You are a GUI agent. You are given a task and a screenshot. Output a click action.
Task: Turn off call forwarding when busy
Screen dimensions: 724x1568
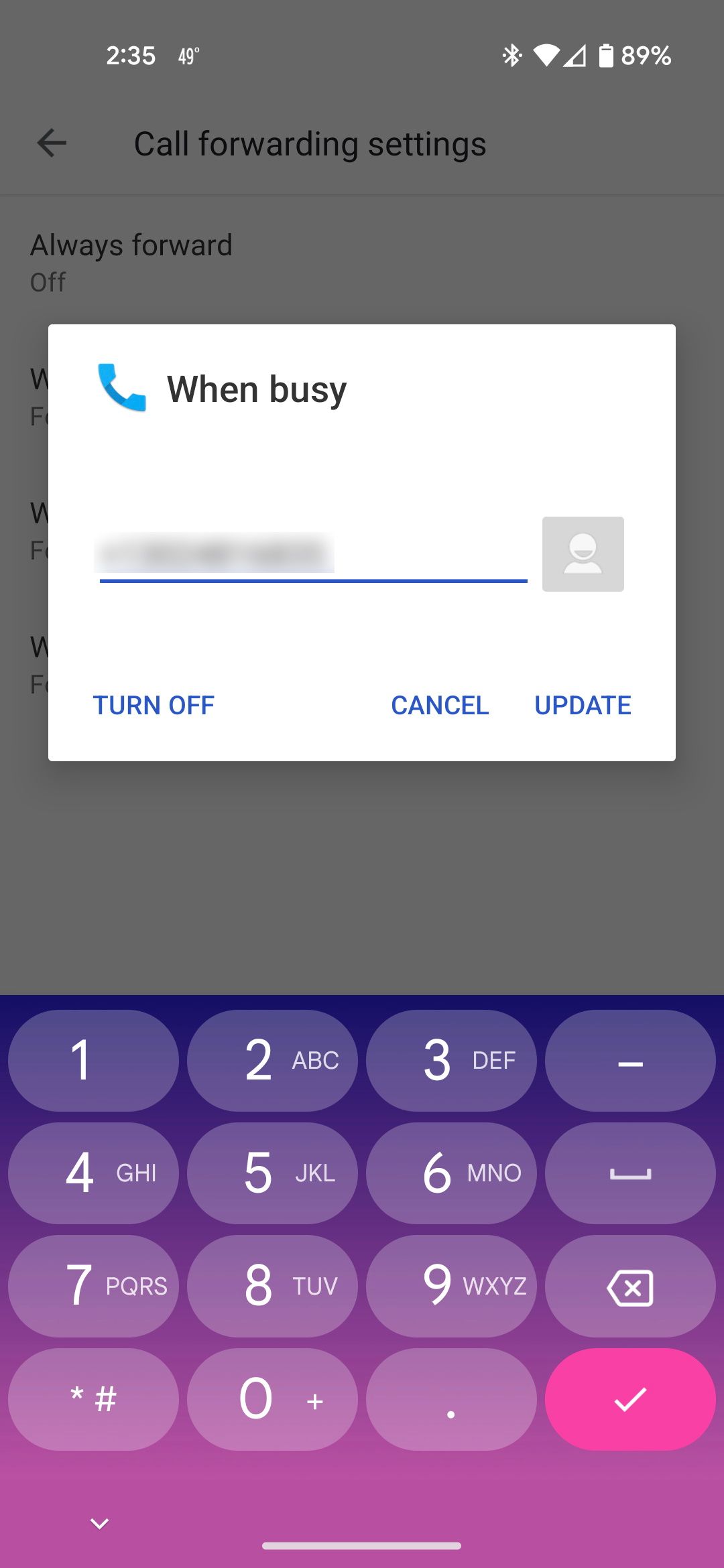click(x=154, y=705)
